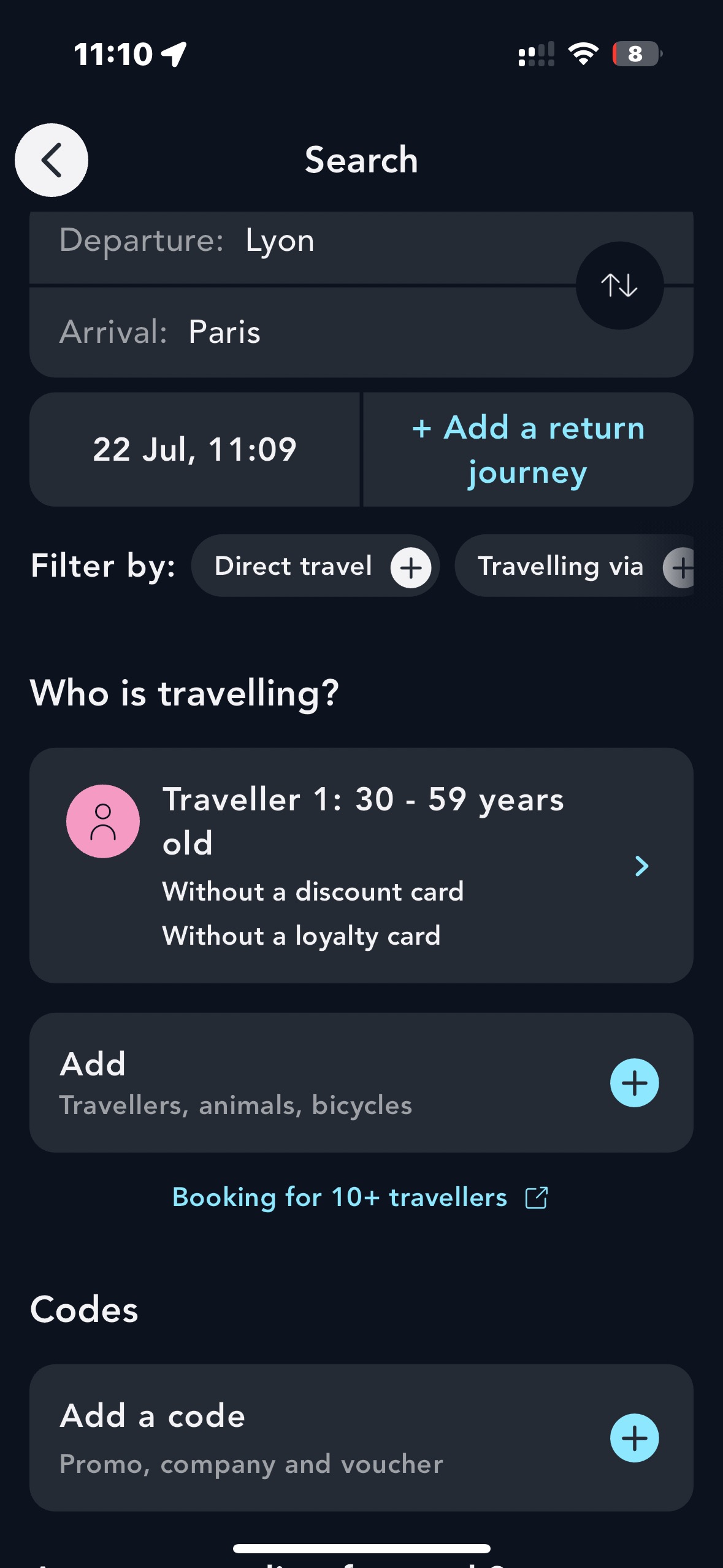Tap the plus icon on Add a code

(634, 1437)
